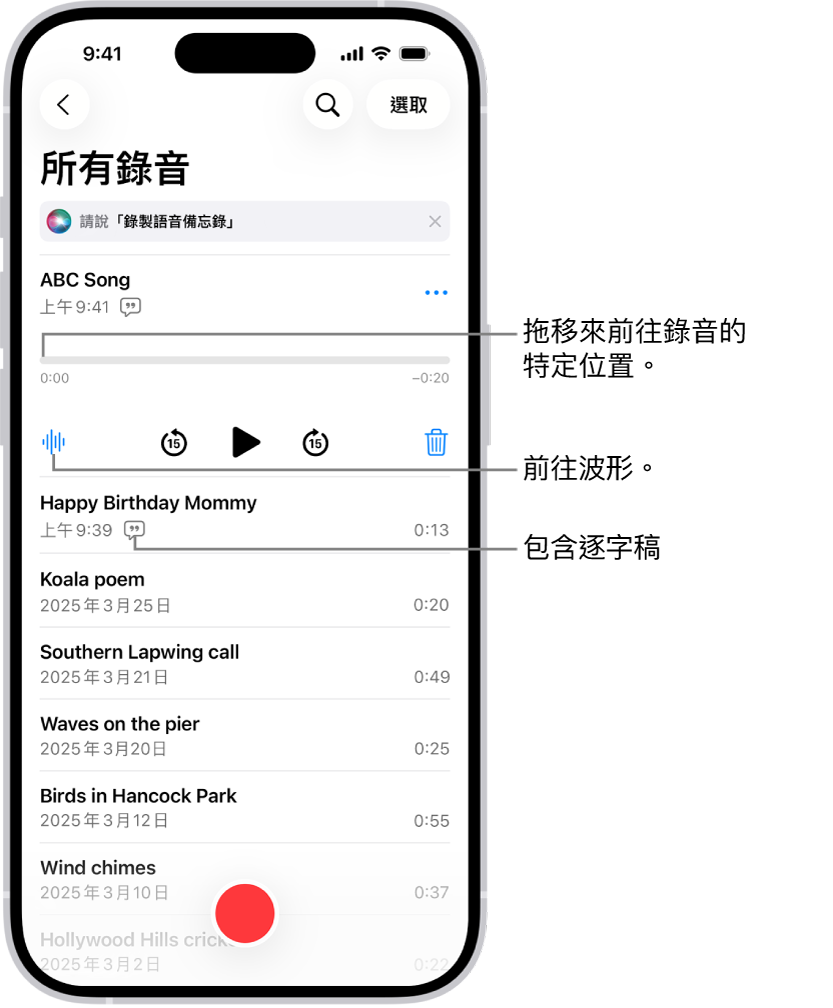Tap the search icon in the top bar
The image size is (833, 1008).
[328, 104]
